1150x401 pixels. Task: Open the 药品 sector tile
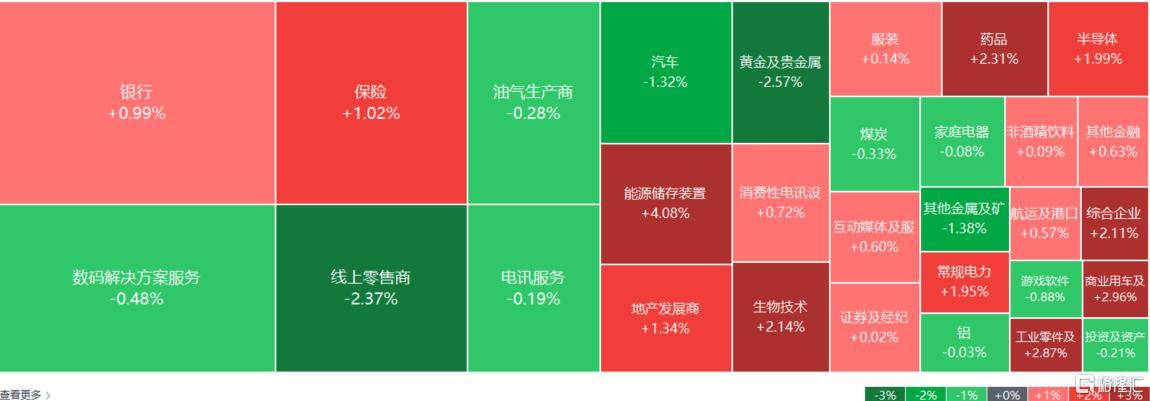994,49
